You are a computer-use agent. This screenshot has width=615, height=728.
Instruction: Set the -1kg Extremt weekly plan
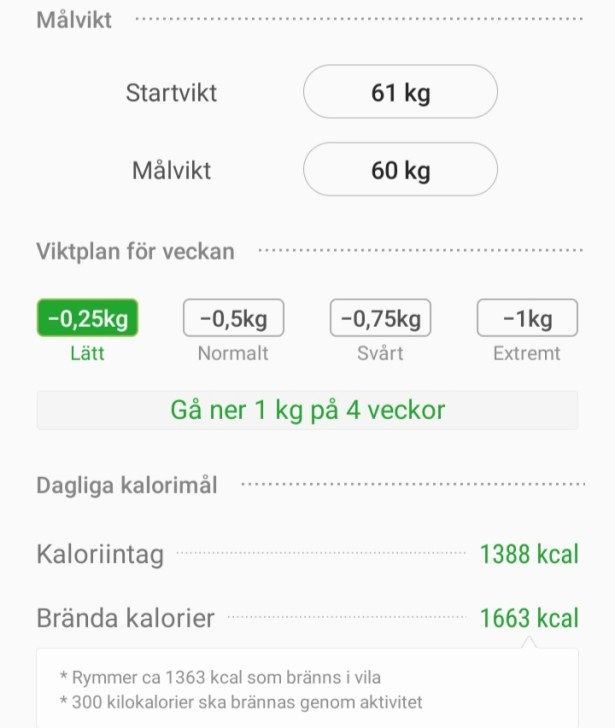point(527,319)
